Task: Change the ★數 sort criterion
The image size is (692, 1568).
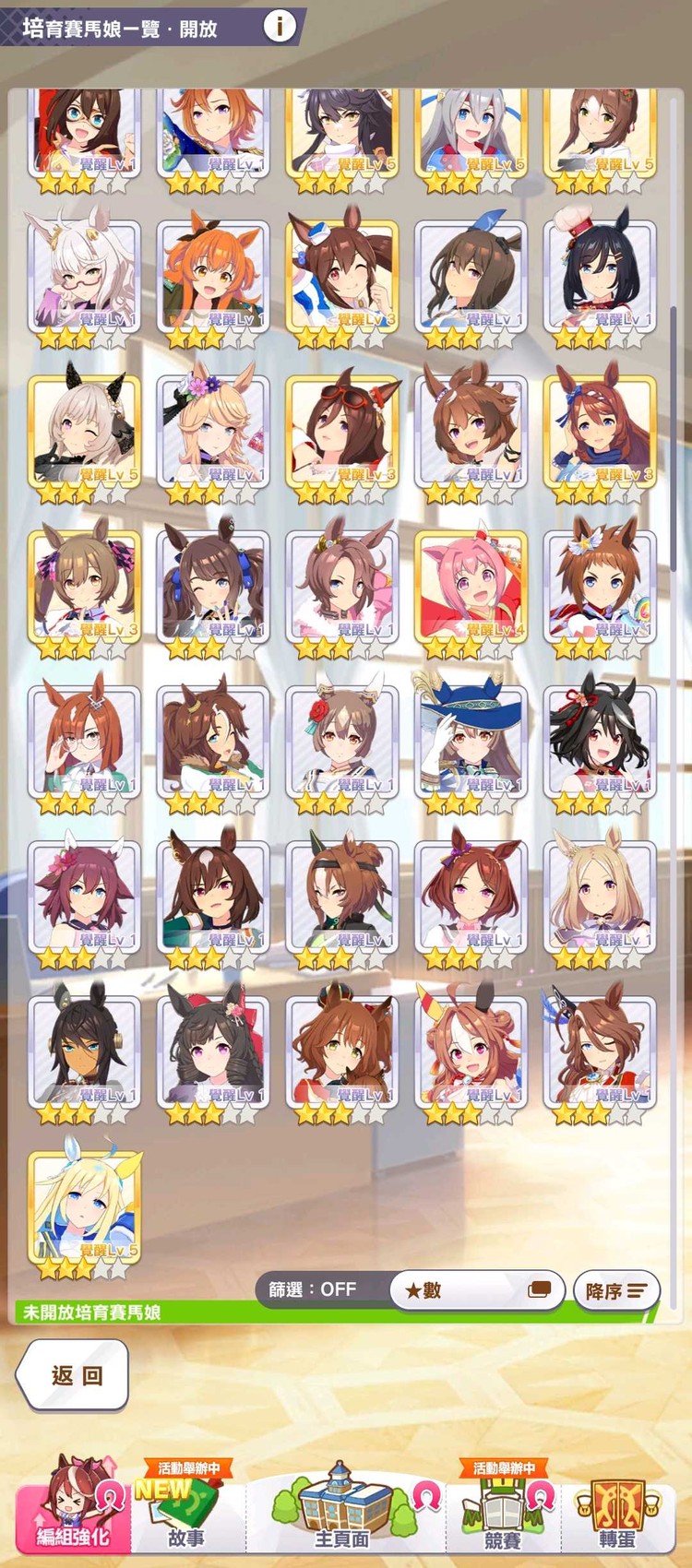Action: [x=477, y=1289]
